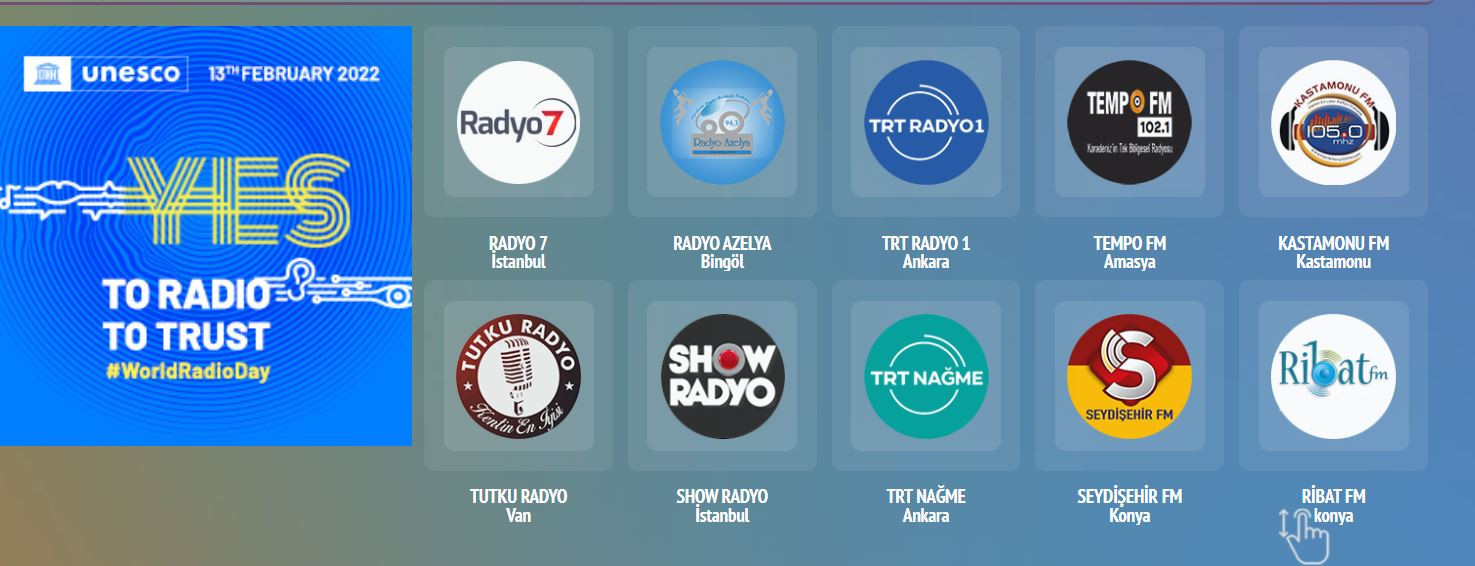Select the Radyo Azelya Bingöl station
The height and width of the screenshot is (566, 1475).
722,122
